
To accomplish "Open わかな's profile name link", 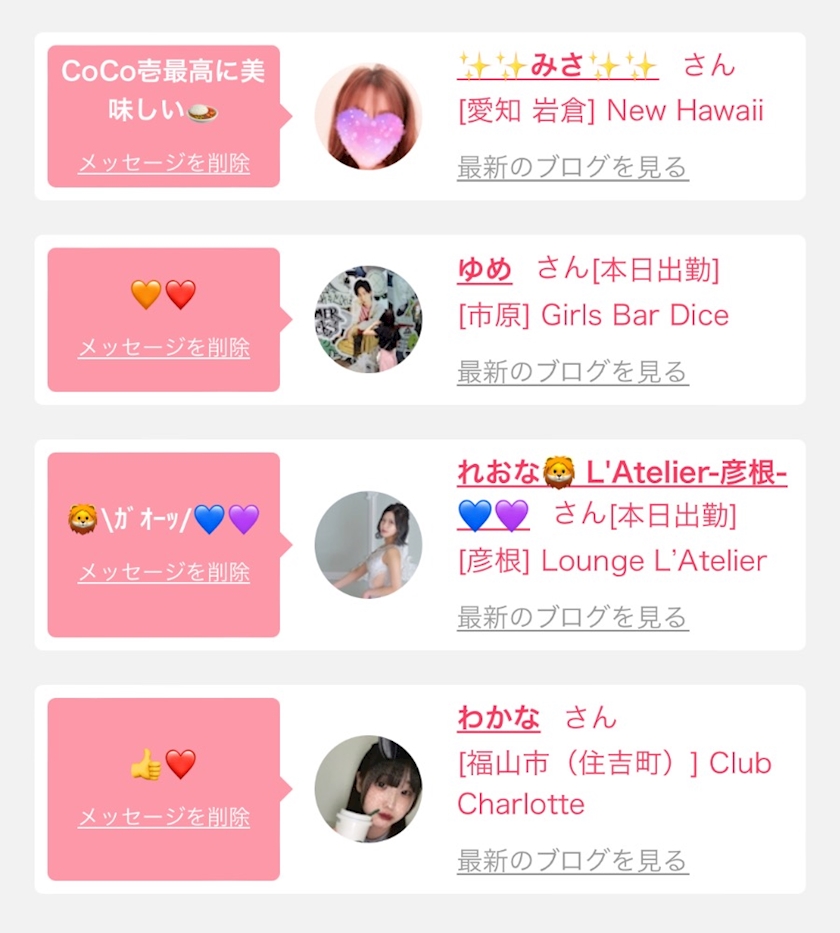I will tap(499, 718).
